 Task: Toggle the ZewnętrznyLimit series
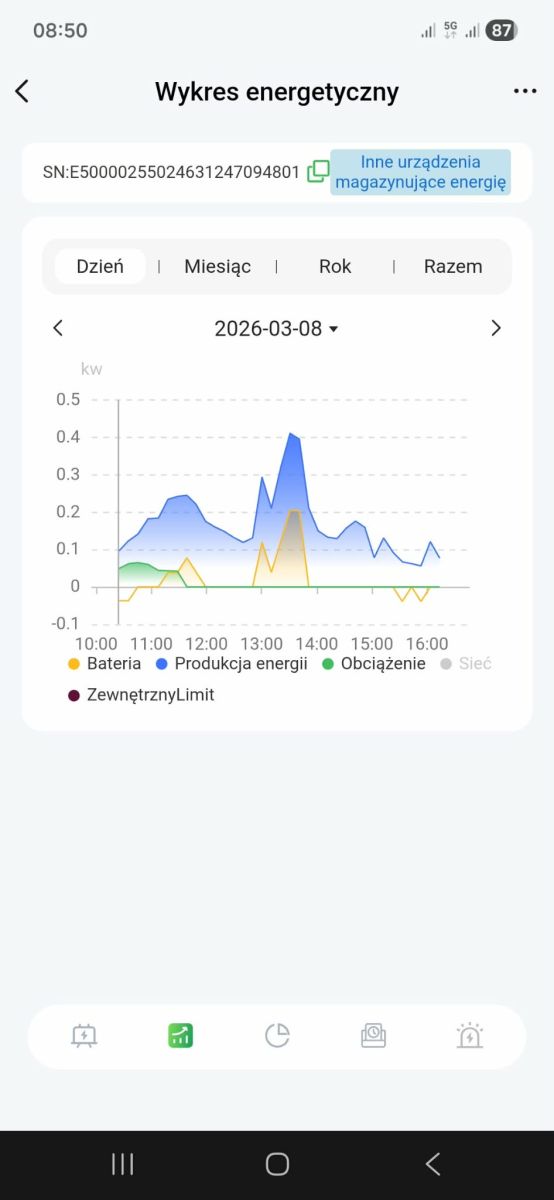[141, 694]
